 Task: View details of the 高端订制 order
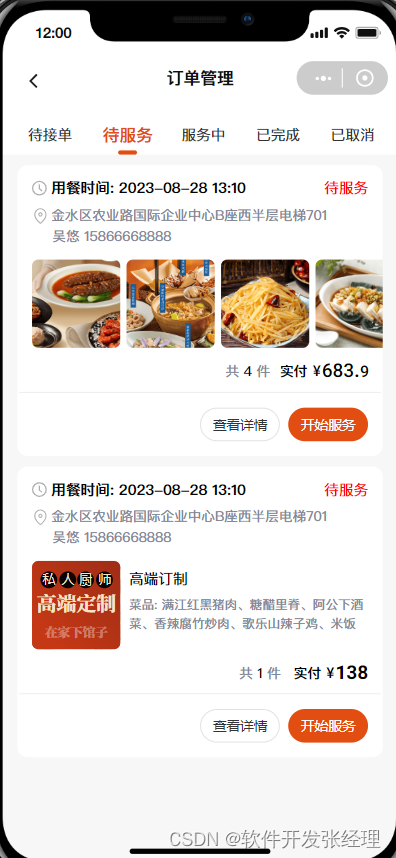240,726
